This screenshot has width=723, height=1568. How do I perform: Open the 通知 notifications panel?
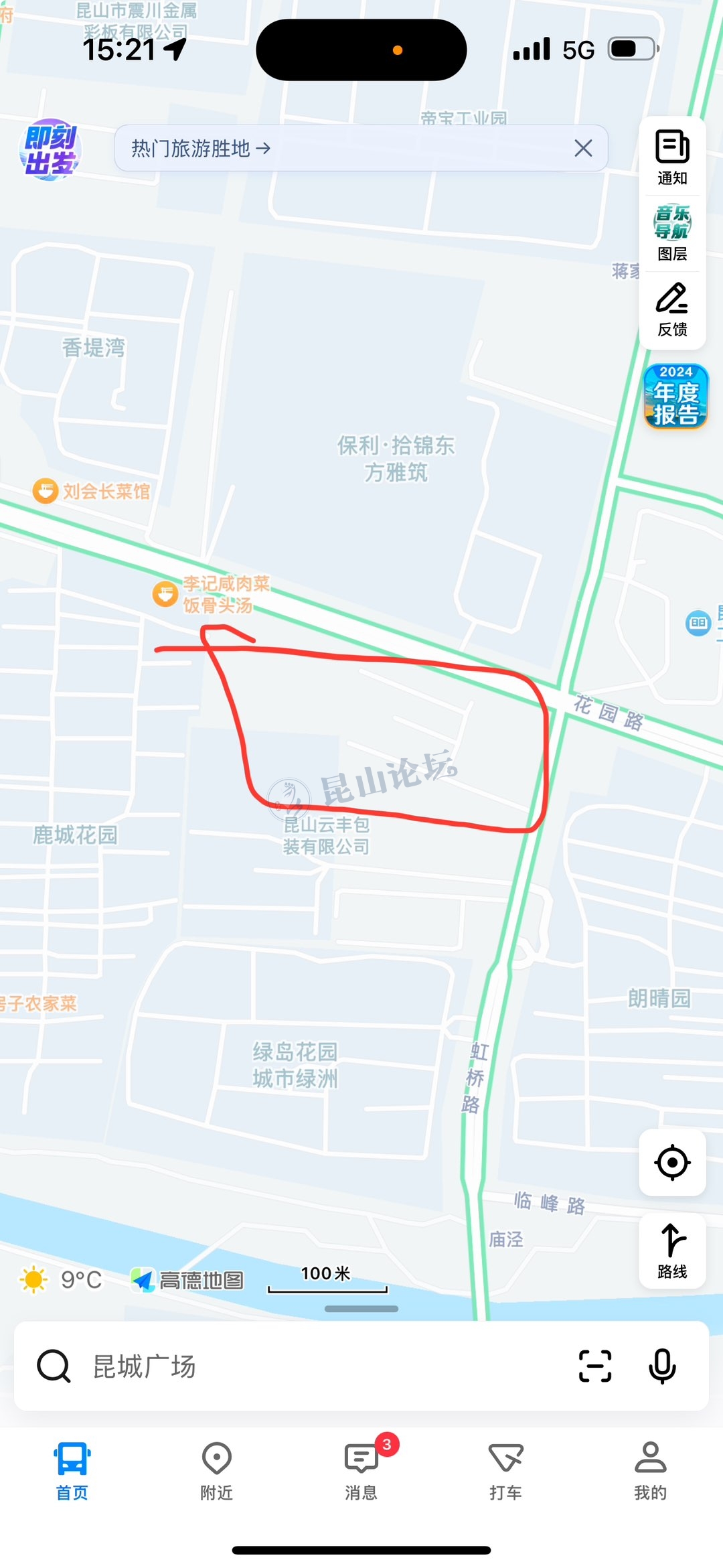click(x=672, y=157)
